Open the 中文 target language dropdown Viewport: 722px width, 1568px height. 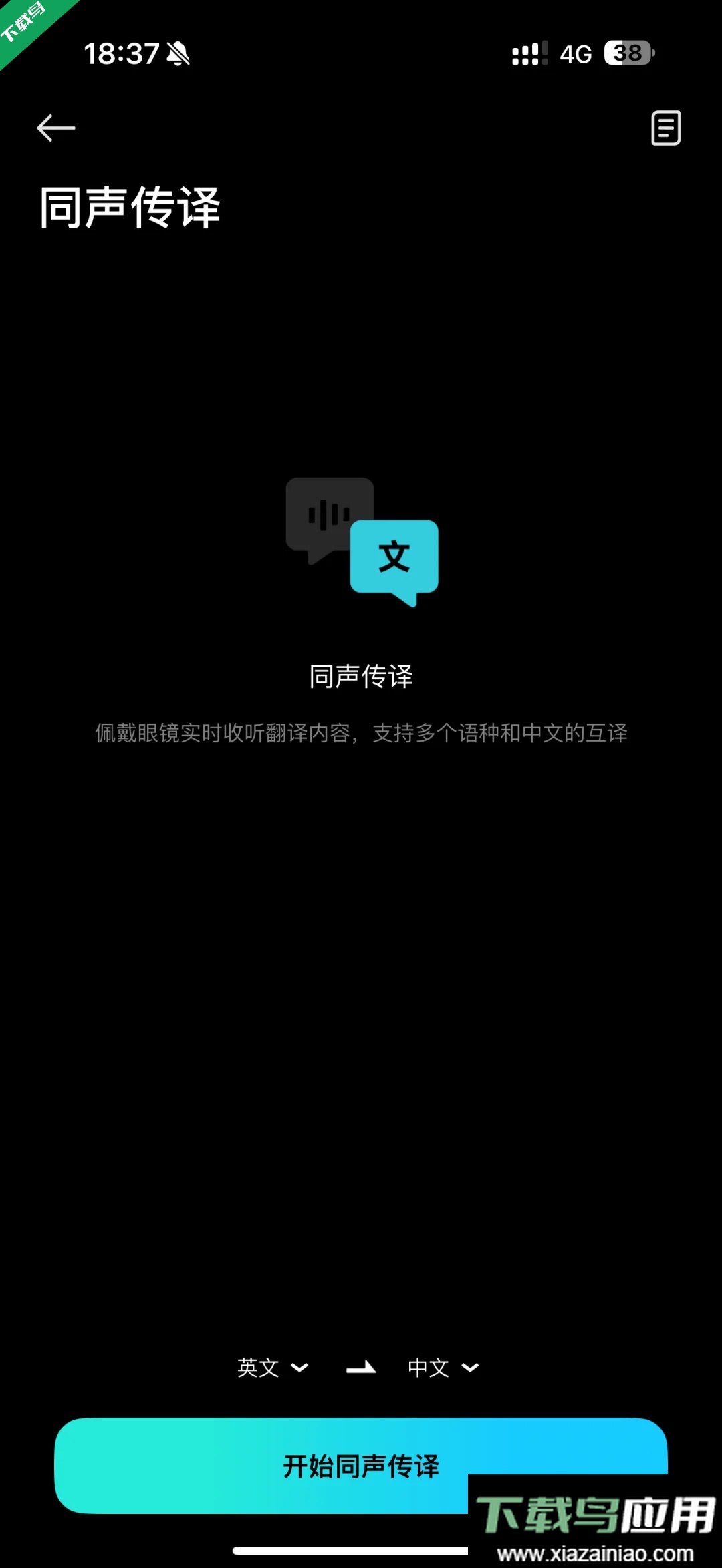click(x=443, y=1367)
